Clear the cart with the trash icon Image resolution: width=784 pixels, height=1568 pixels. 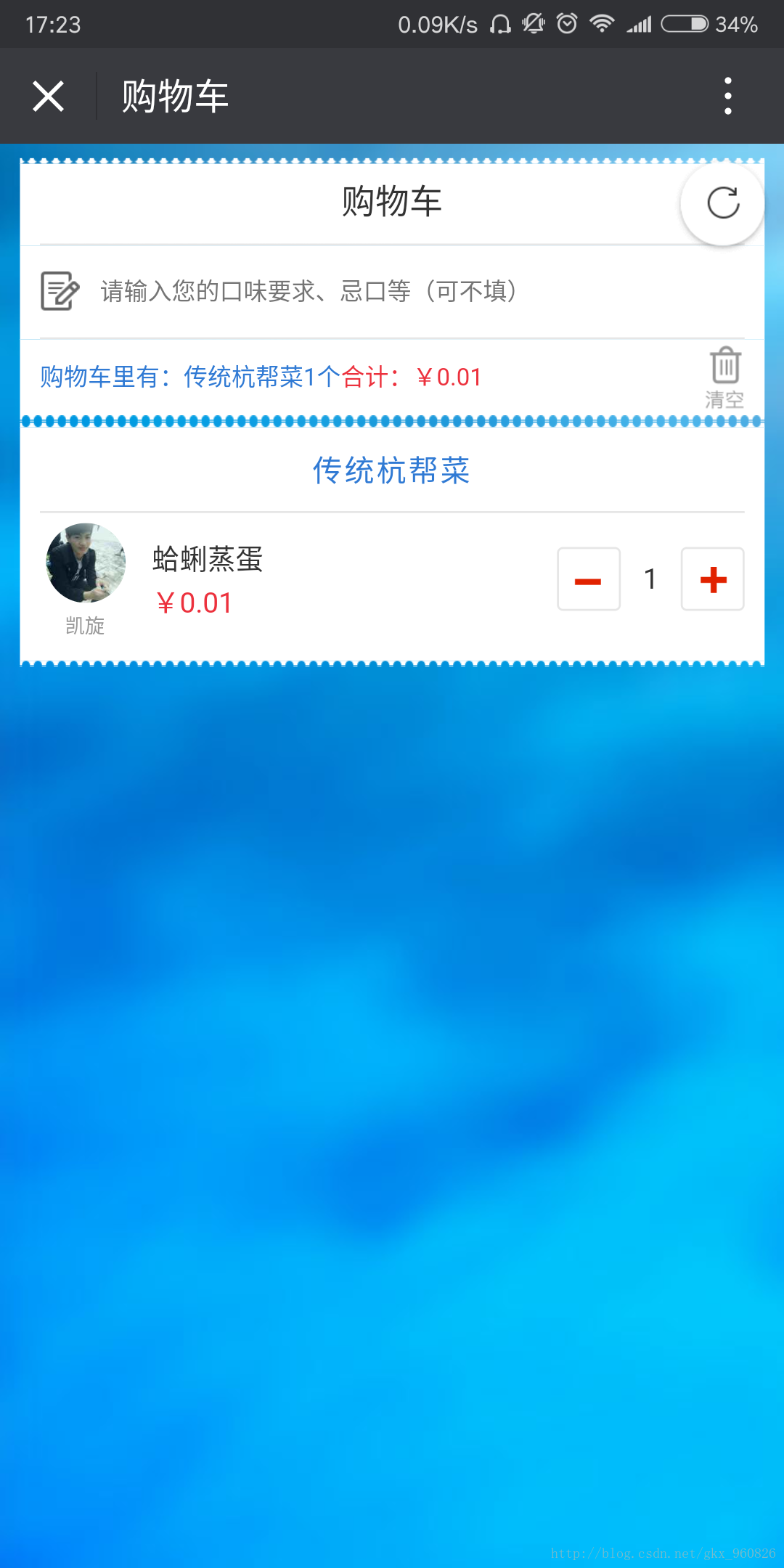click(x=724, y=376)
